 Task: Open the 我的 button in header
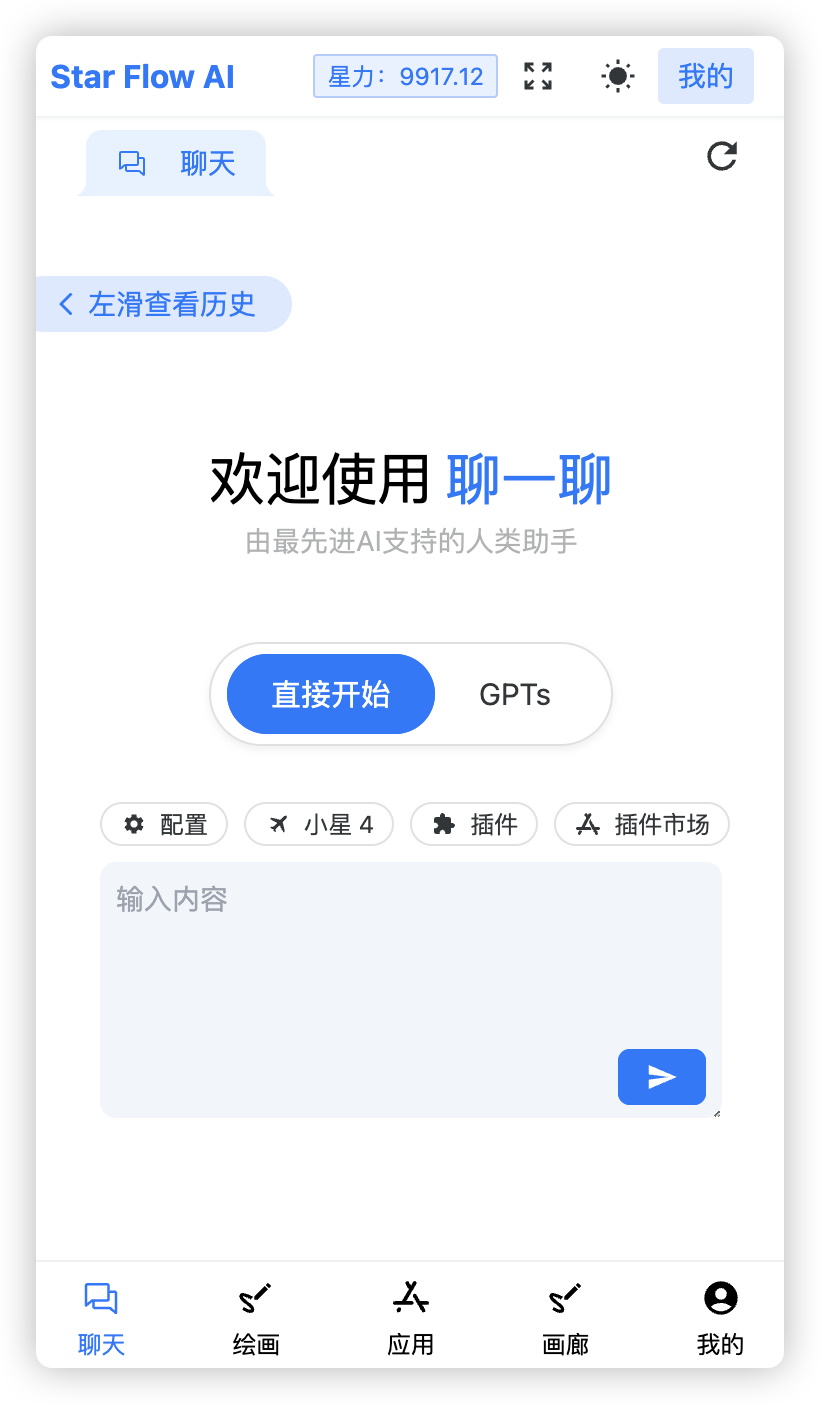coord(705,76)
